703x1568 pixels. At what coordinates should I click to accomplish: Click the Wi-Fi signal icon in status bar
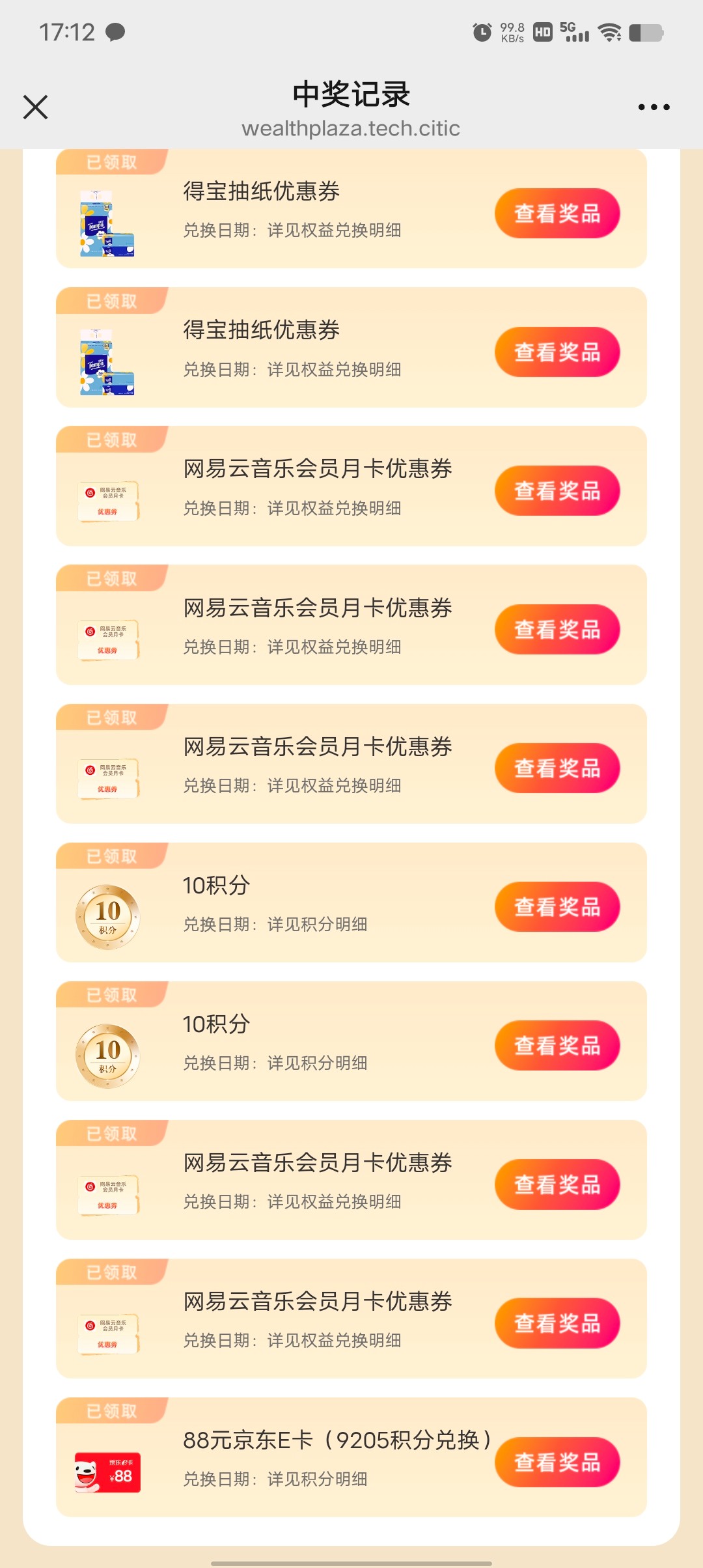click(x=611, y=31)
